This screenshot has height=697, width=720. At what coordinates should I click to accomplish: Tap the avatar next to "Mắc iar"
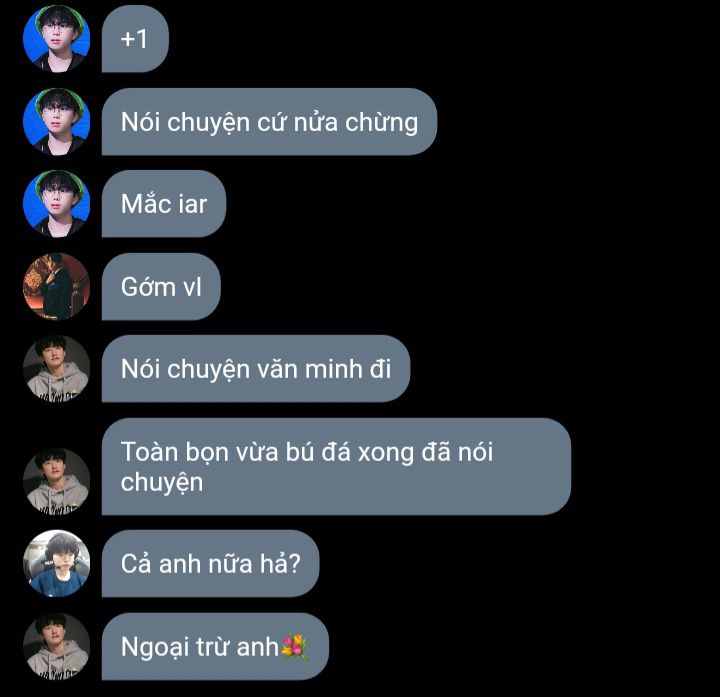coord(56,204)
